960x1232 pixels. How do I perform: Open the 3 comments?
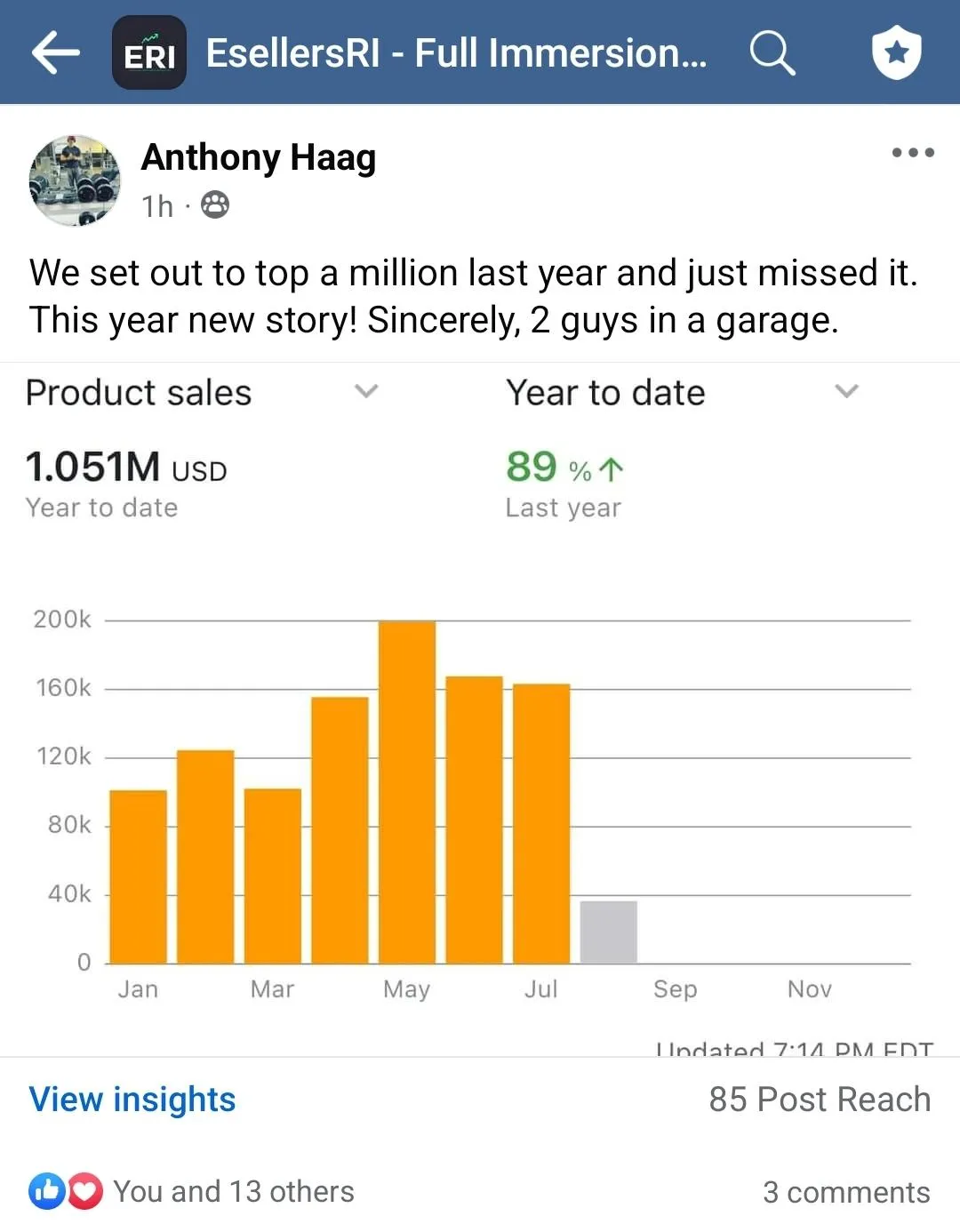pos(845,1192)
